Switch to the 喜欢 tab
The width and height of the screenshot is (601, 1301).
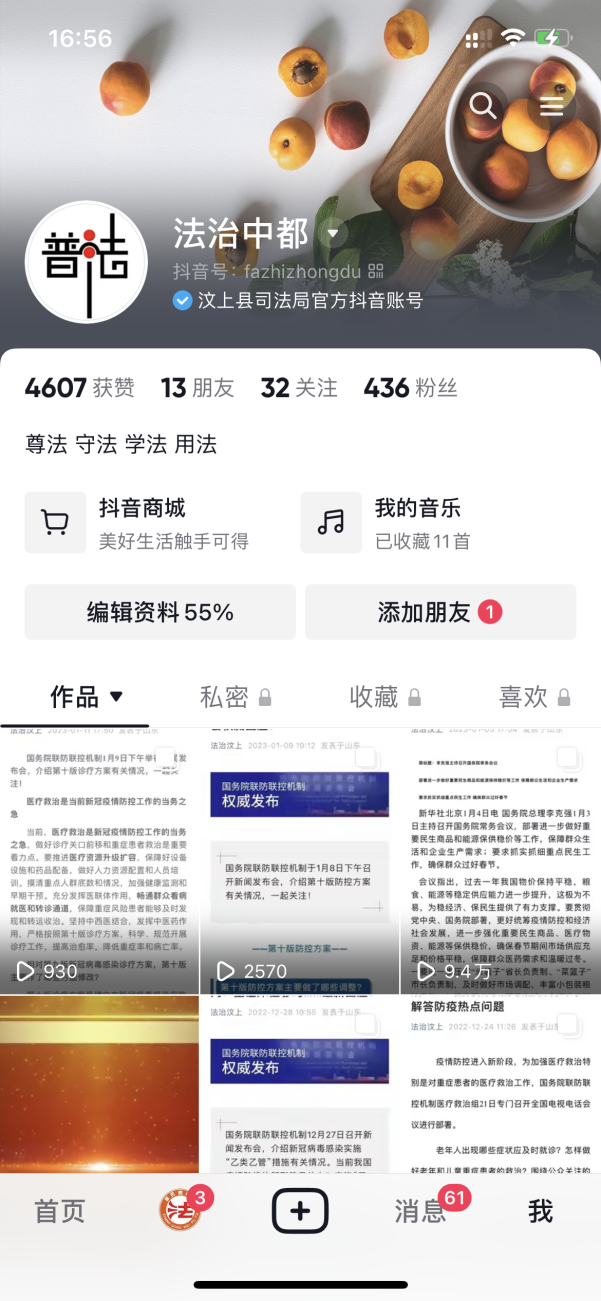coord(535,697)
